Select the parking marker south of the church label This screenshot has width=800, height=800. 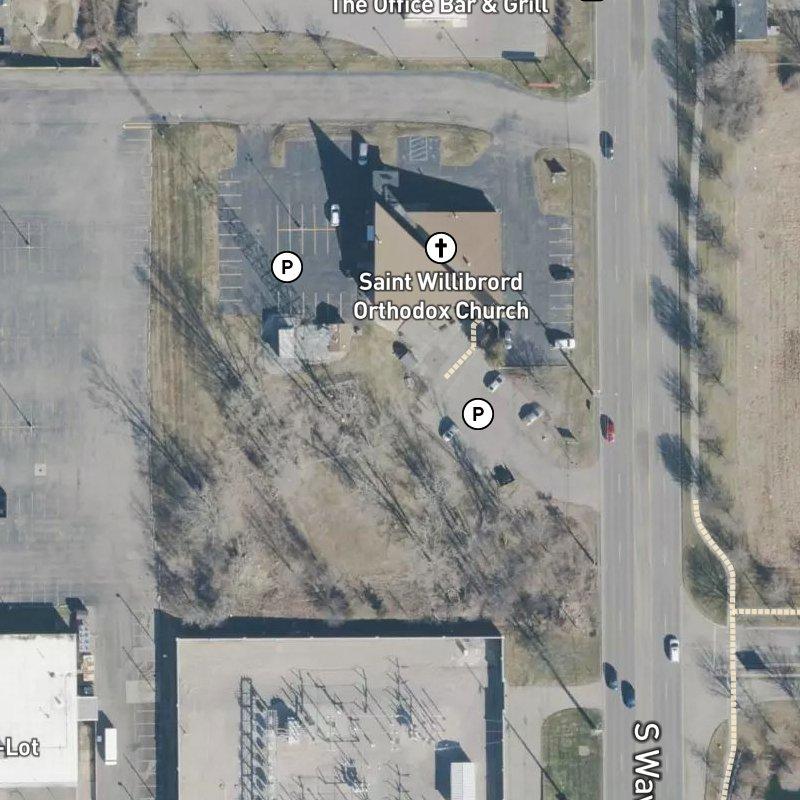[x=478, y=413]
